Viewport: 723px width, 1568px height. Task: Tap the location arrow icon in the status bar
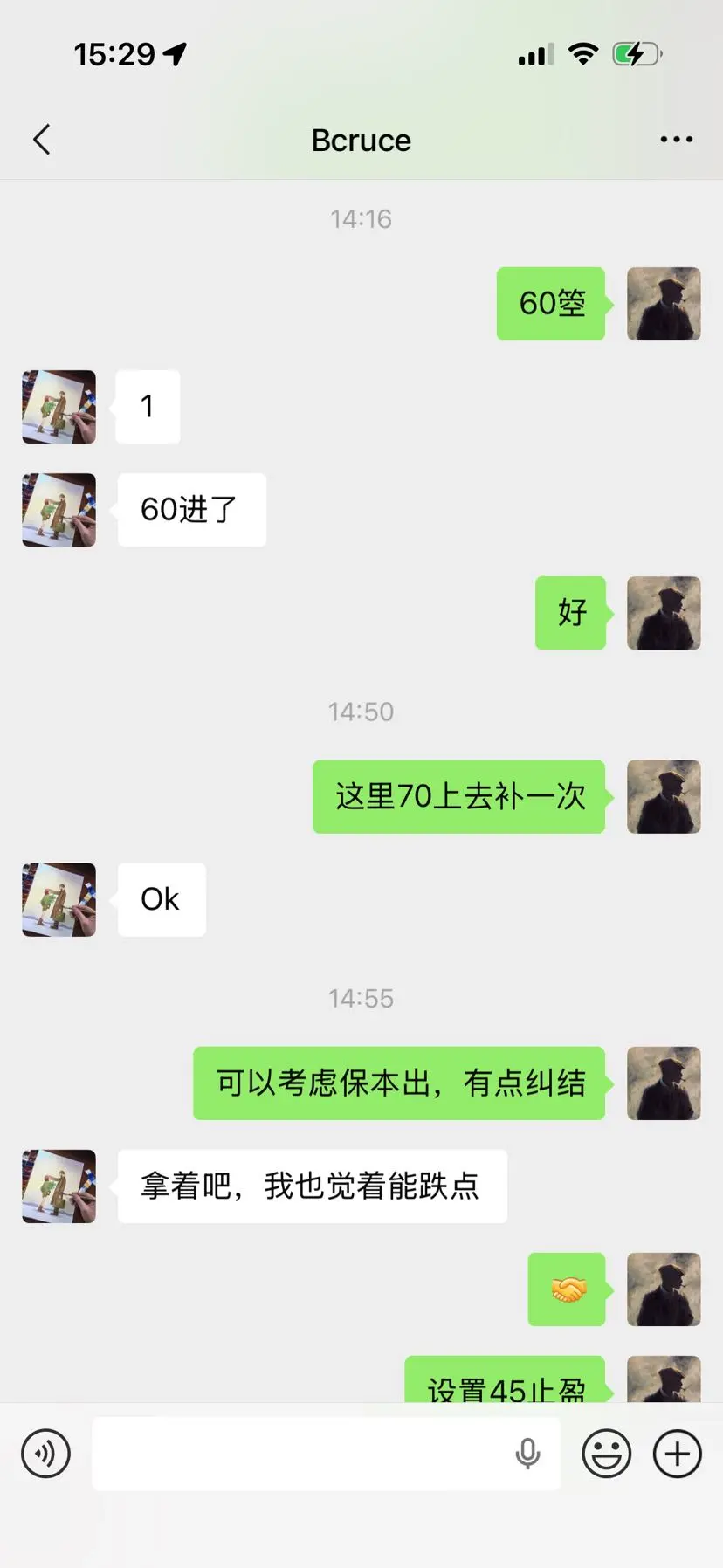pos(179,52)
